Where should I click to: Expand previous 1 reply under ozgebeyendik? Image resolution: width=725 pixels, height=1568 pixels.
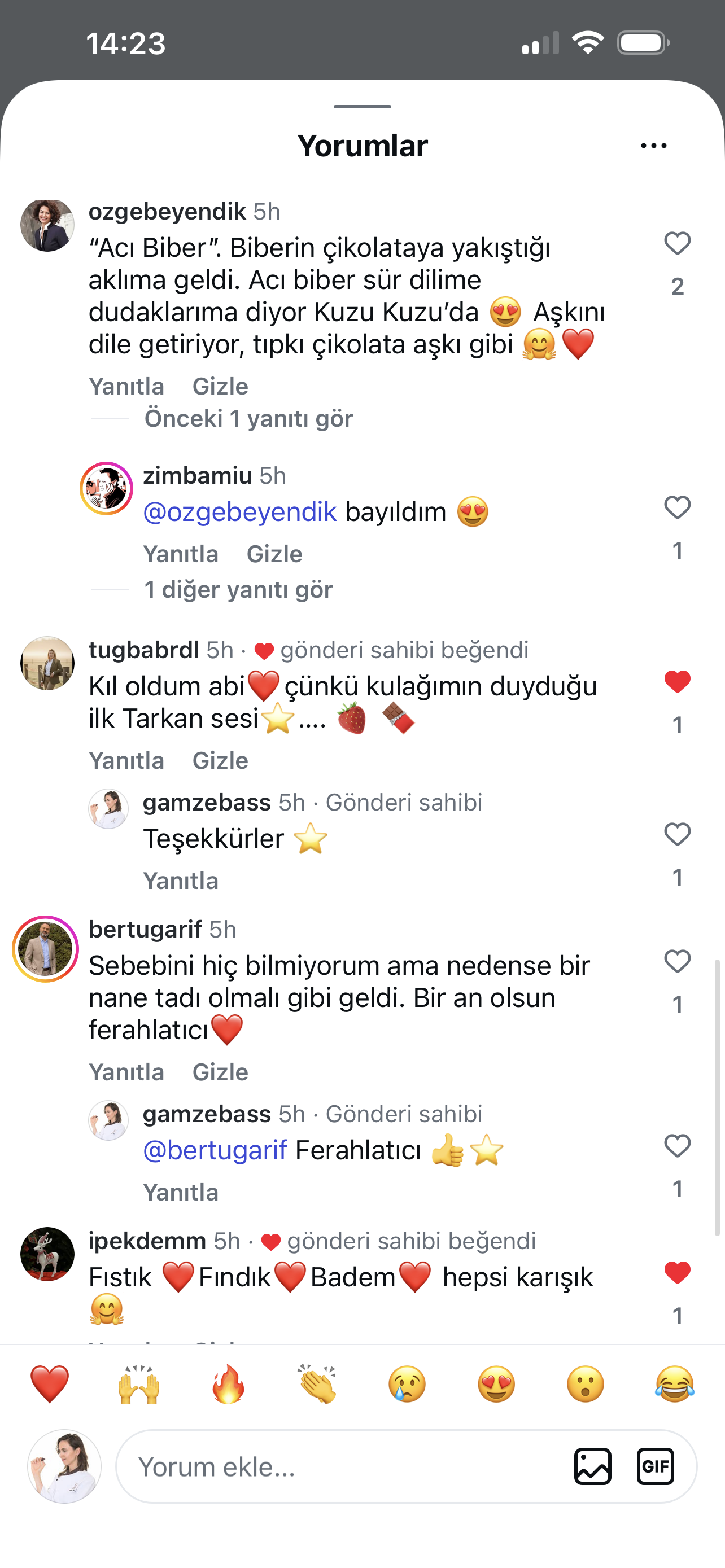tap(248, 419)
